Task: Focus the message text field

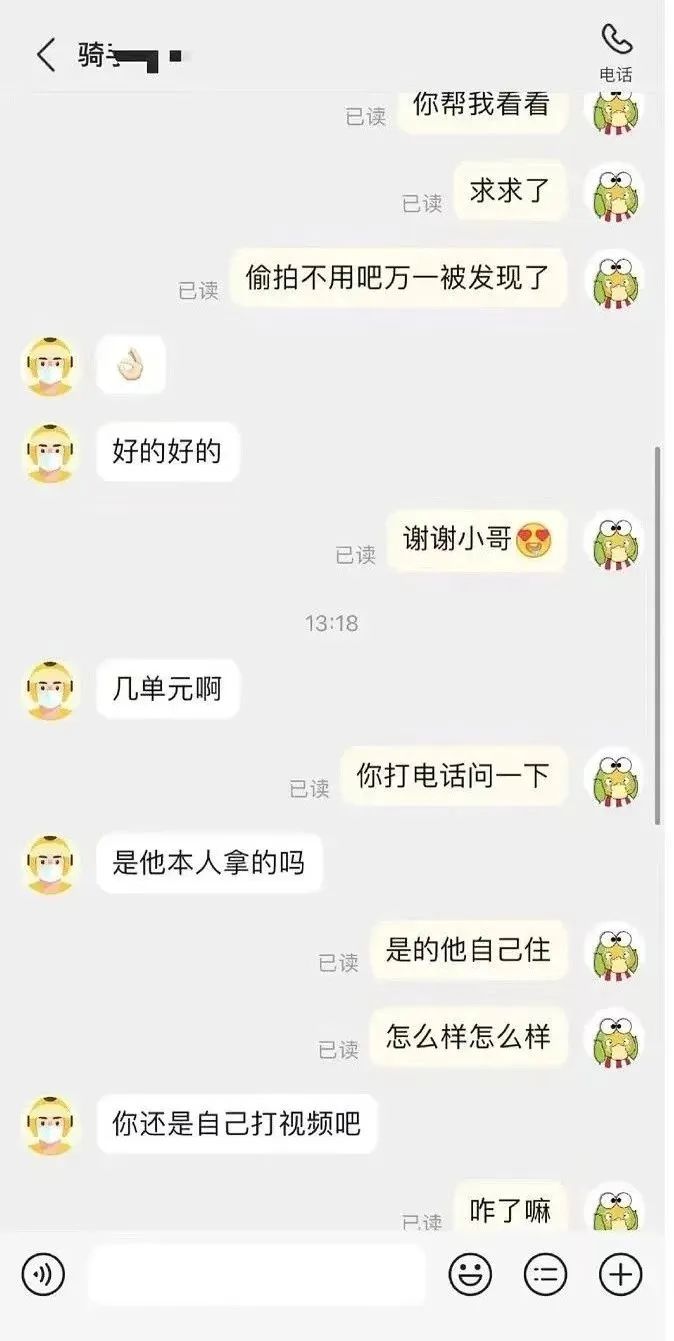Action: [x=257, y=1274]
